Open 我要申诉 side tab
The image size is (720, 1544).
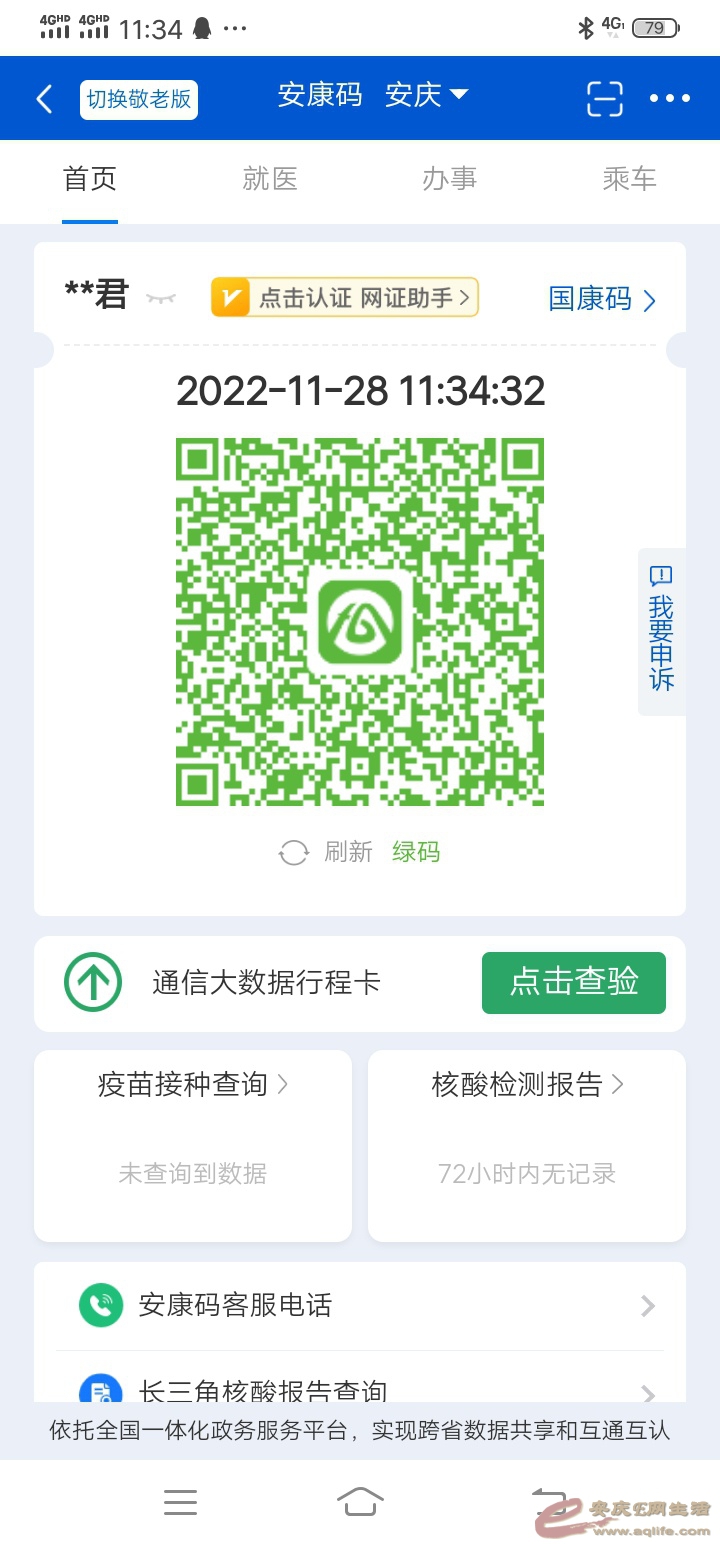click(661, 632)
